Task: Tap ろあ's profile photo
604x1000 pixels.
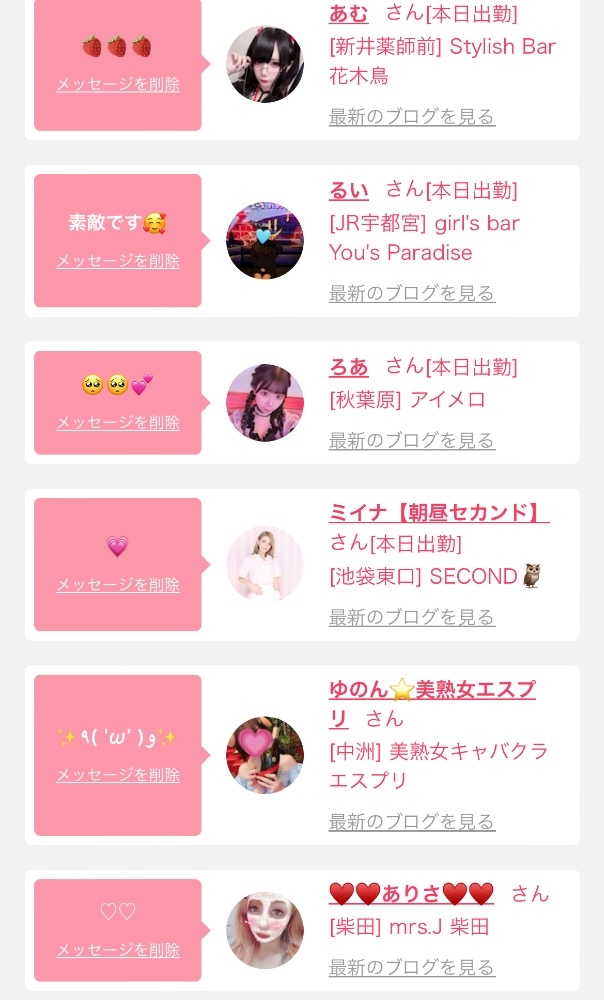Action: click(265, 403)
